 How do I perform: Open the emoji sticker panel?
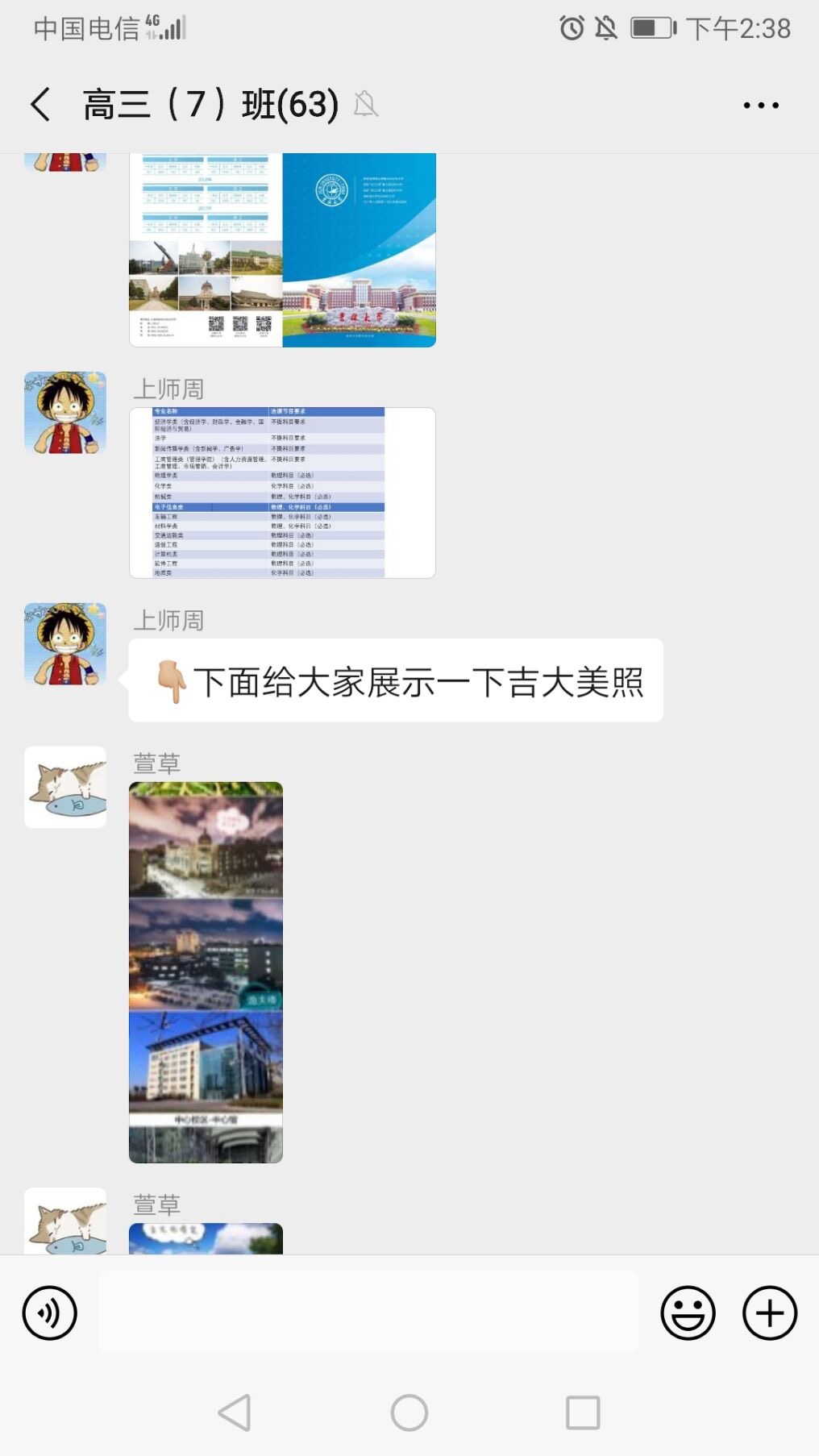(x=688, y=1312)
